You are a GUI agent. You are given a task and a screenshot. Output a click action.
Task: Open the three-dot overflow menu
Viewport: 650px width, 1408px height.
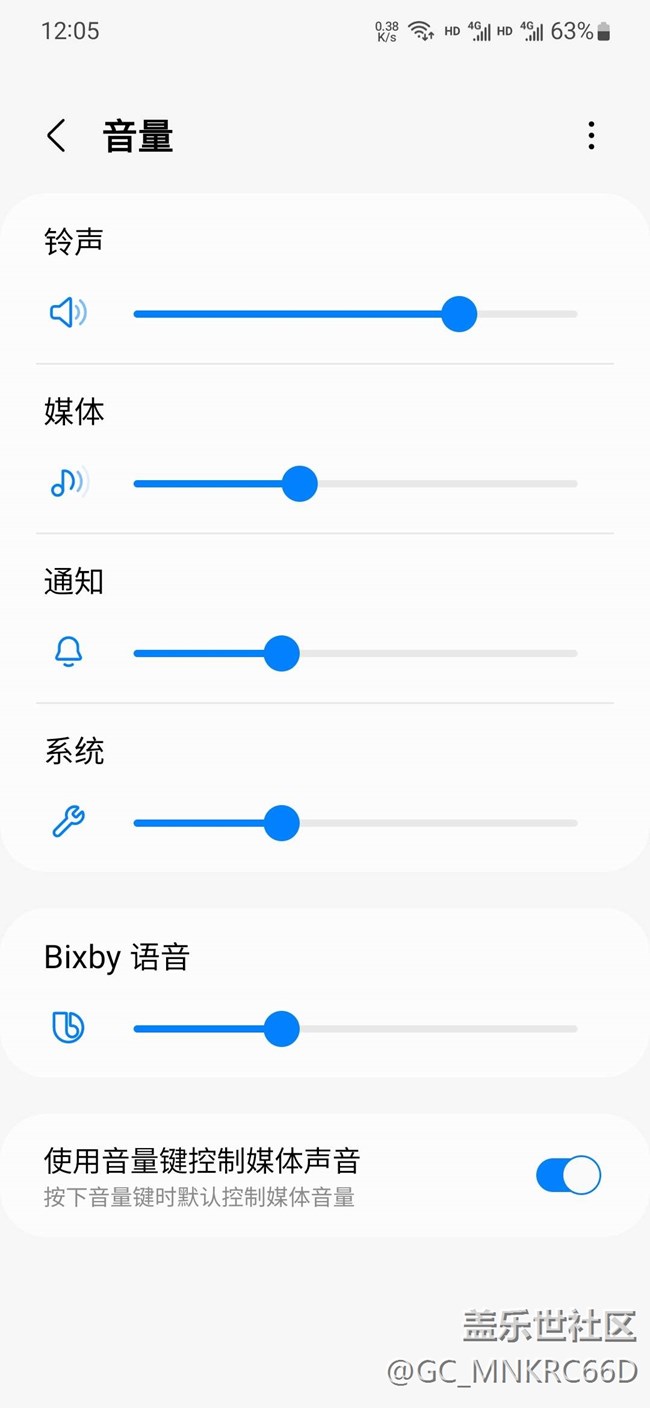pyautogui.click(x=591, y=136)
